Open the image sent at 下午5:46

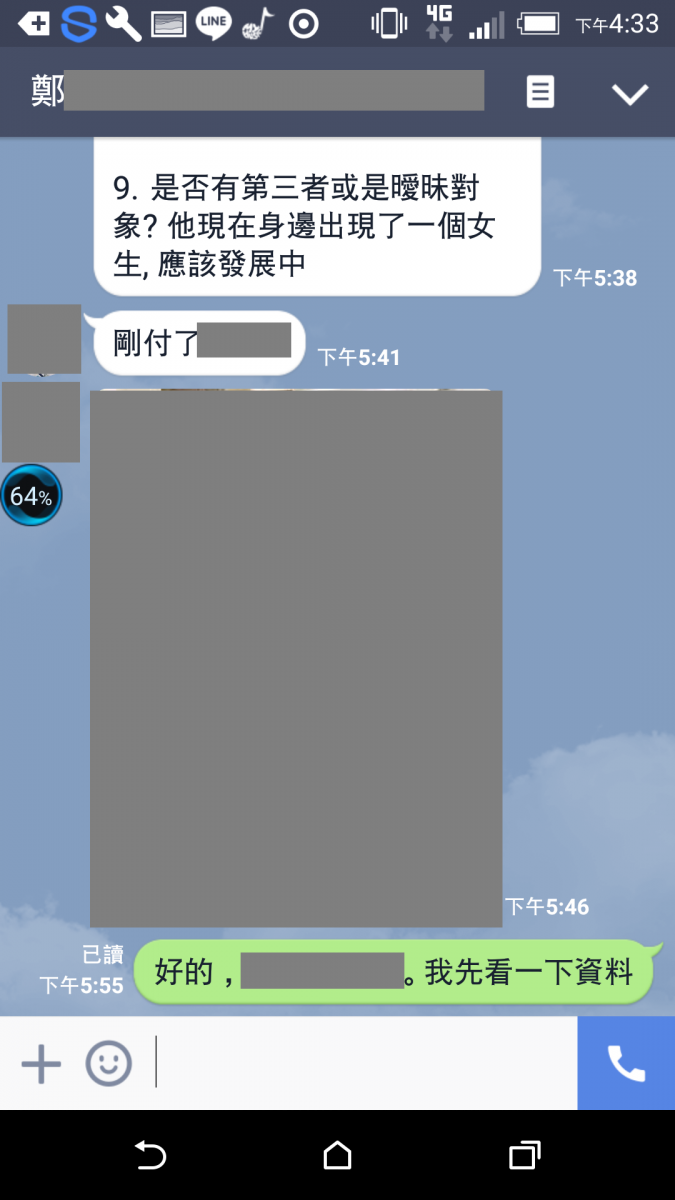coord(296,658)
